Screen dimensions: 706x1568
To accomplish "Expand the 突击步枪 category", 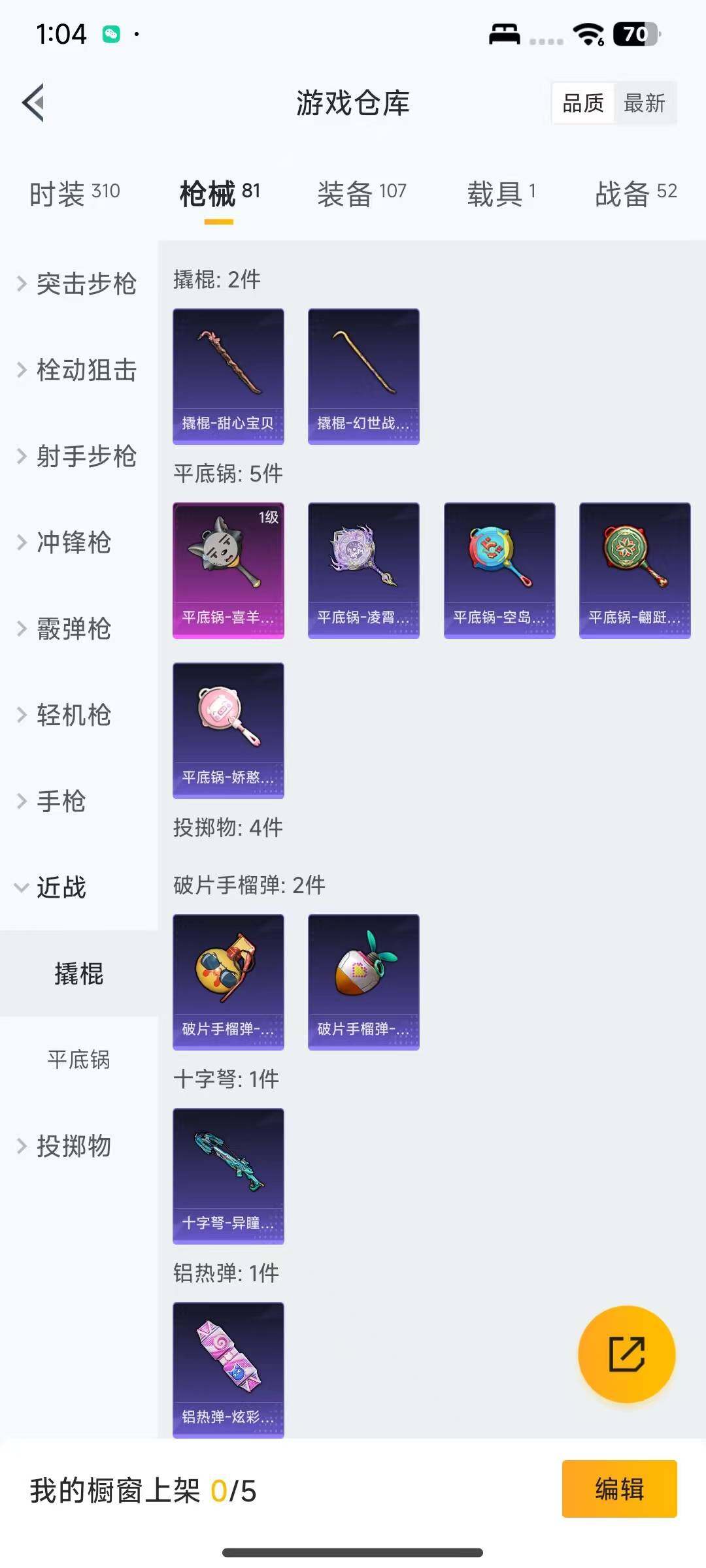I will [x=85, y=284].
